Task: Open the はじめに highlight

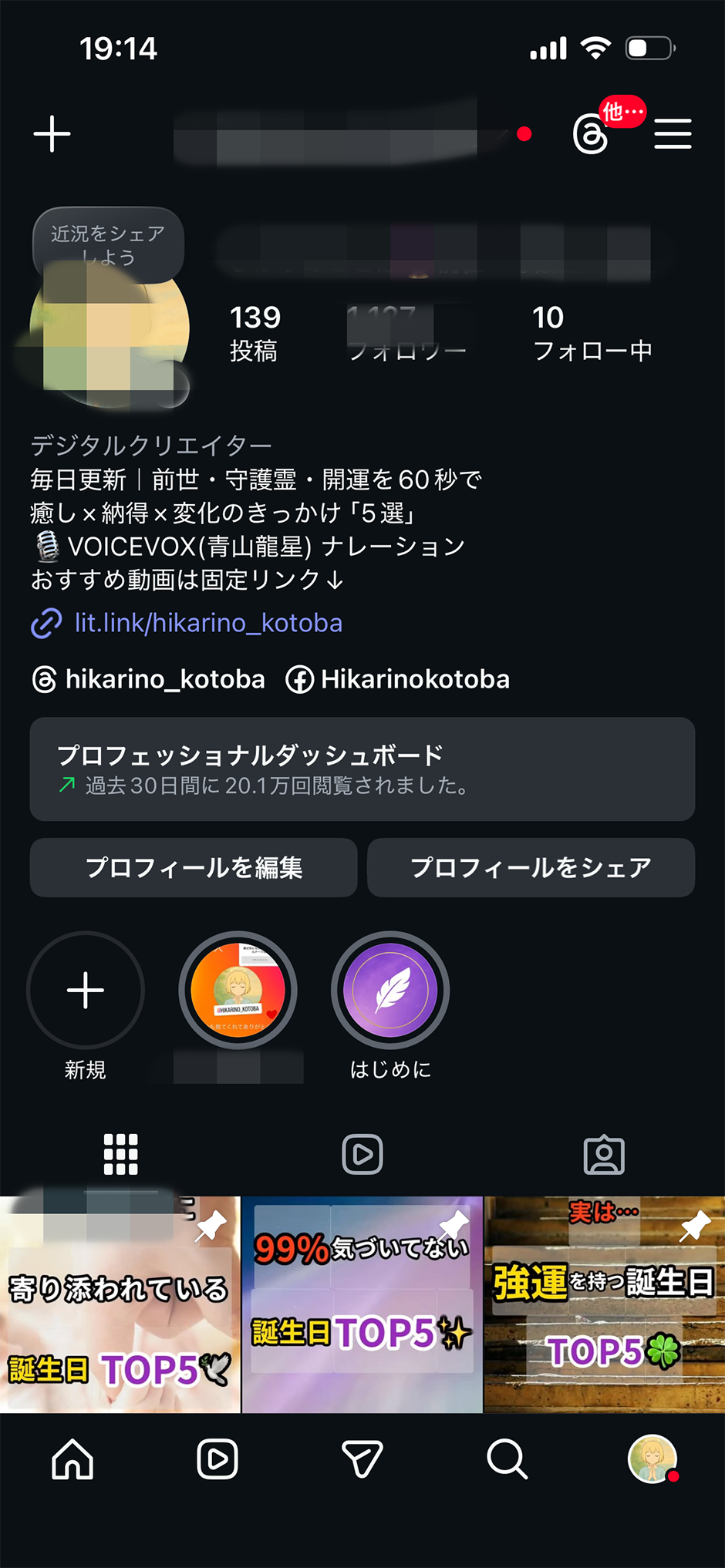Action: [x=390, y=991]
